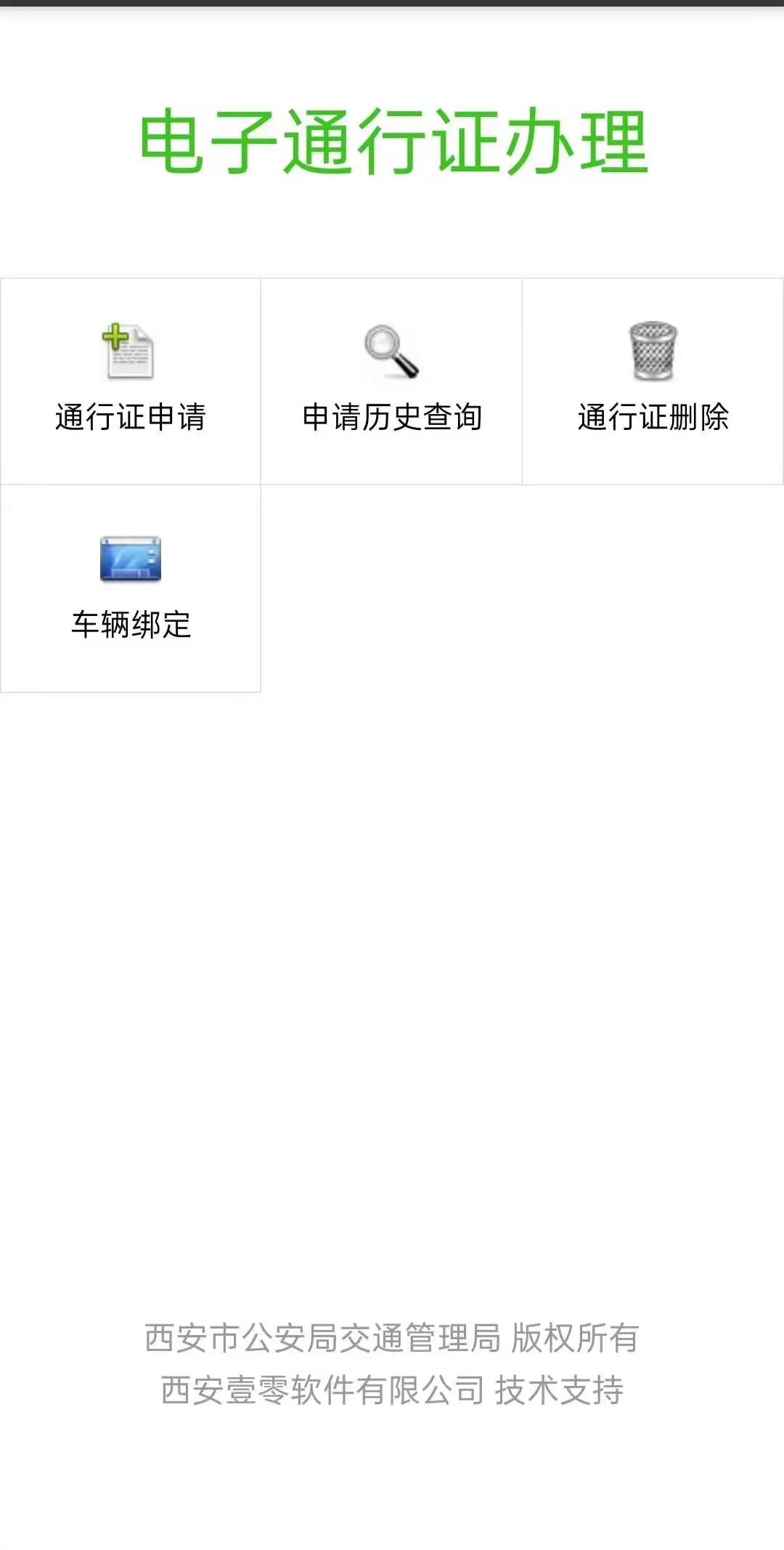
Task: Click the green title 电子通行证办理
Action: click(392, 142)
